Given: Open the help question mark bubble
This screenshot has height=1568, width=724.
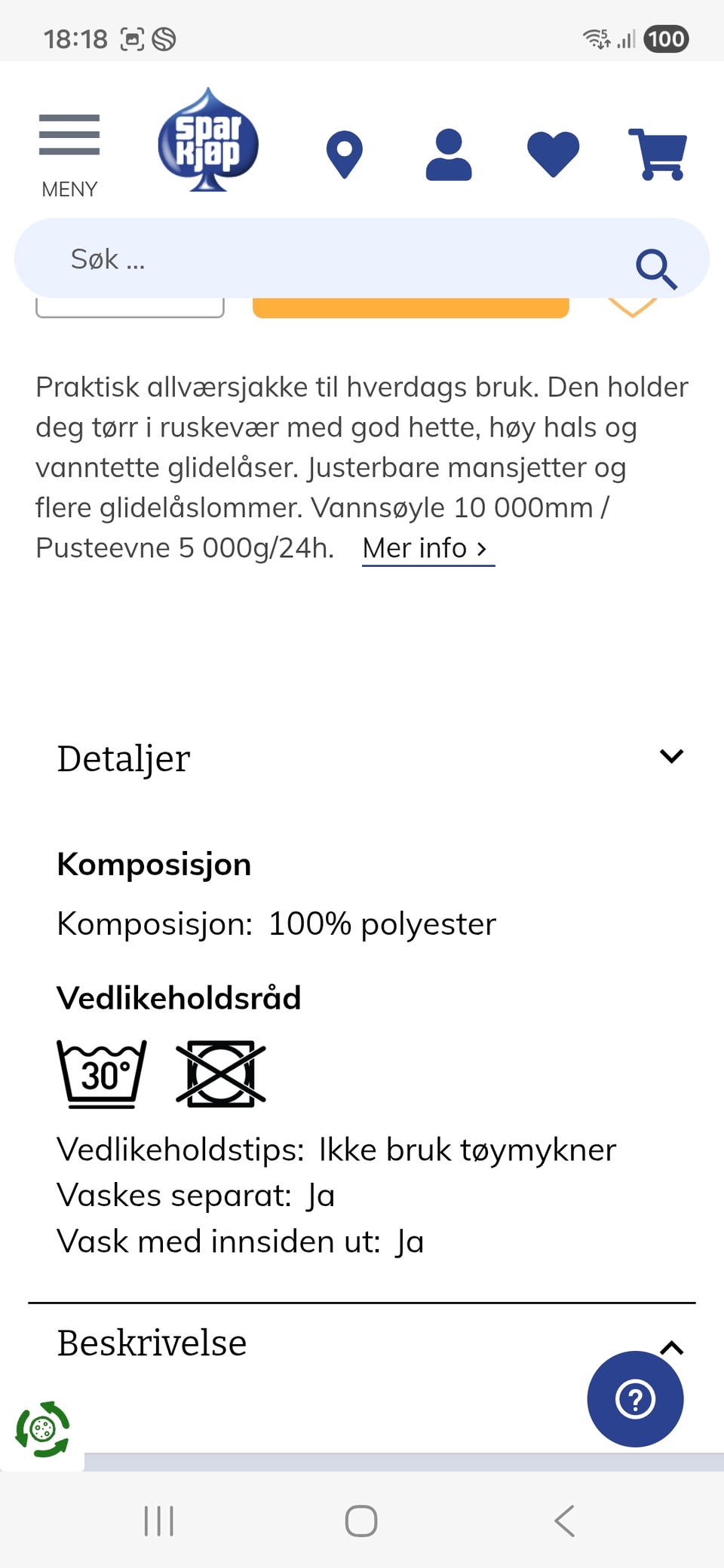Looking at the screenshot, I should [636, 1398].
